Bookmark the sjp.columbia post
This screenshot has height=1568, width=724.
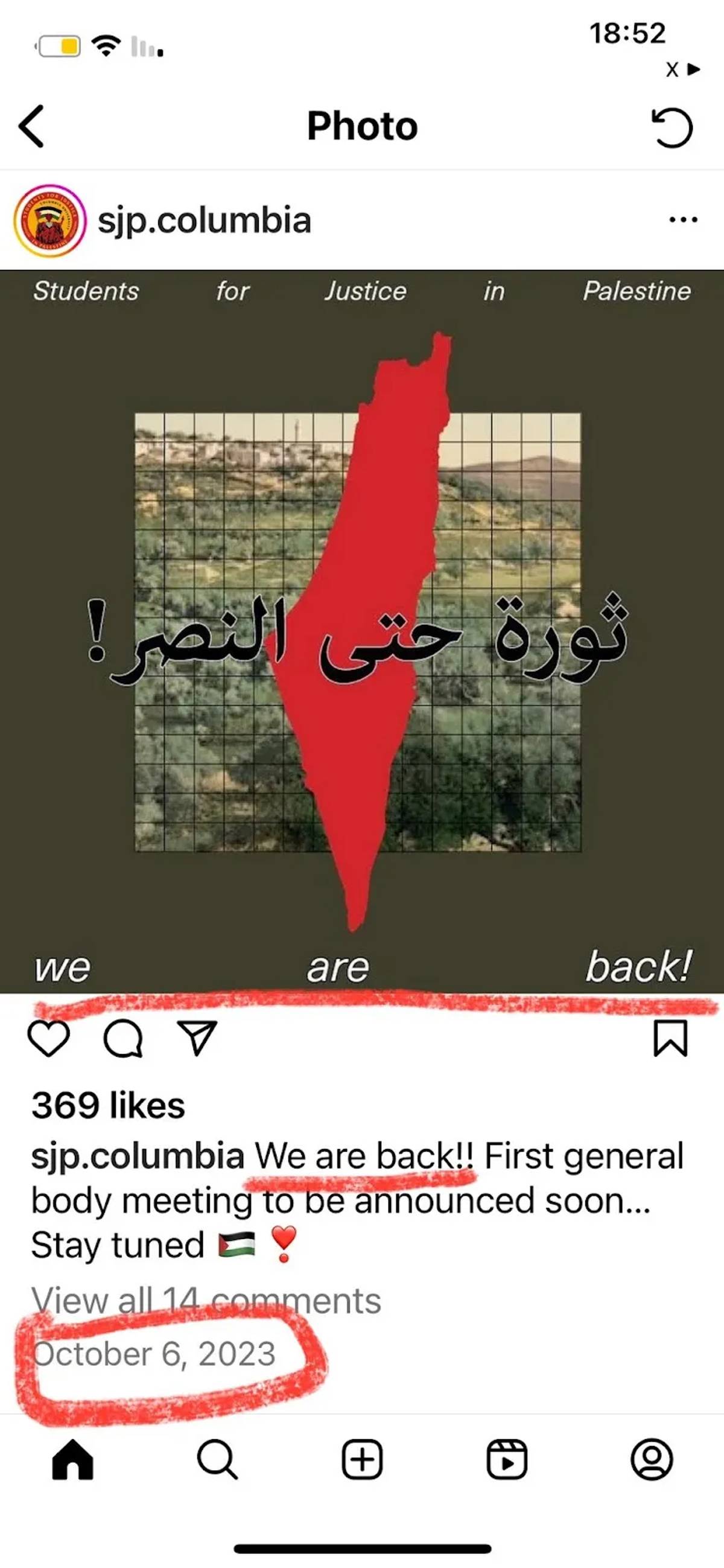pyautogui.click(x=670, y=1039)
